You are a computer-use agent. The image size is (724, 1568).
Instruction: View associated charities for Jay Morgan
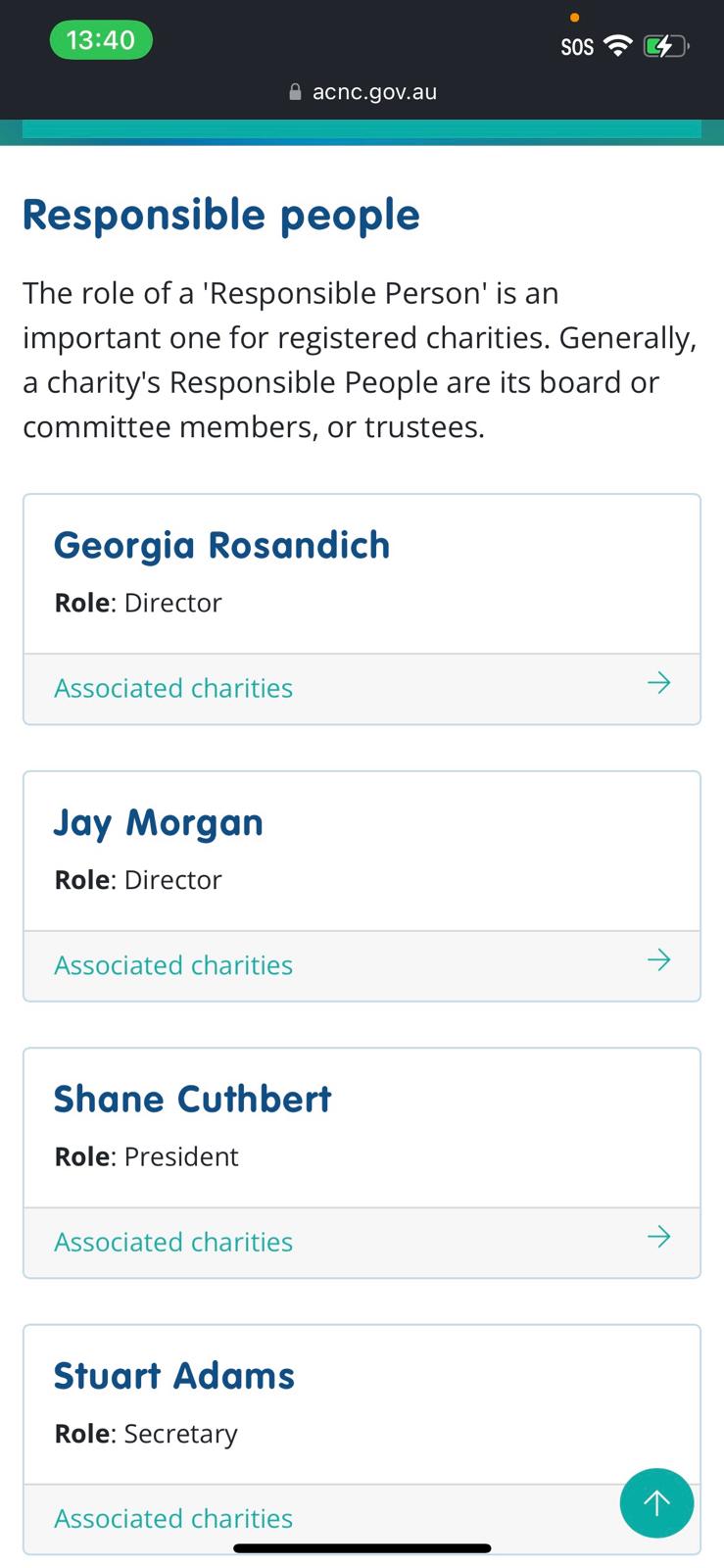[362, 965]
